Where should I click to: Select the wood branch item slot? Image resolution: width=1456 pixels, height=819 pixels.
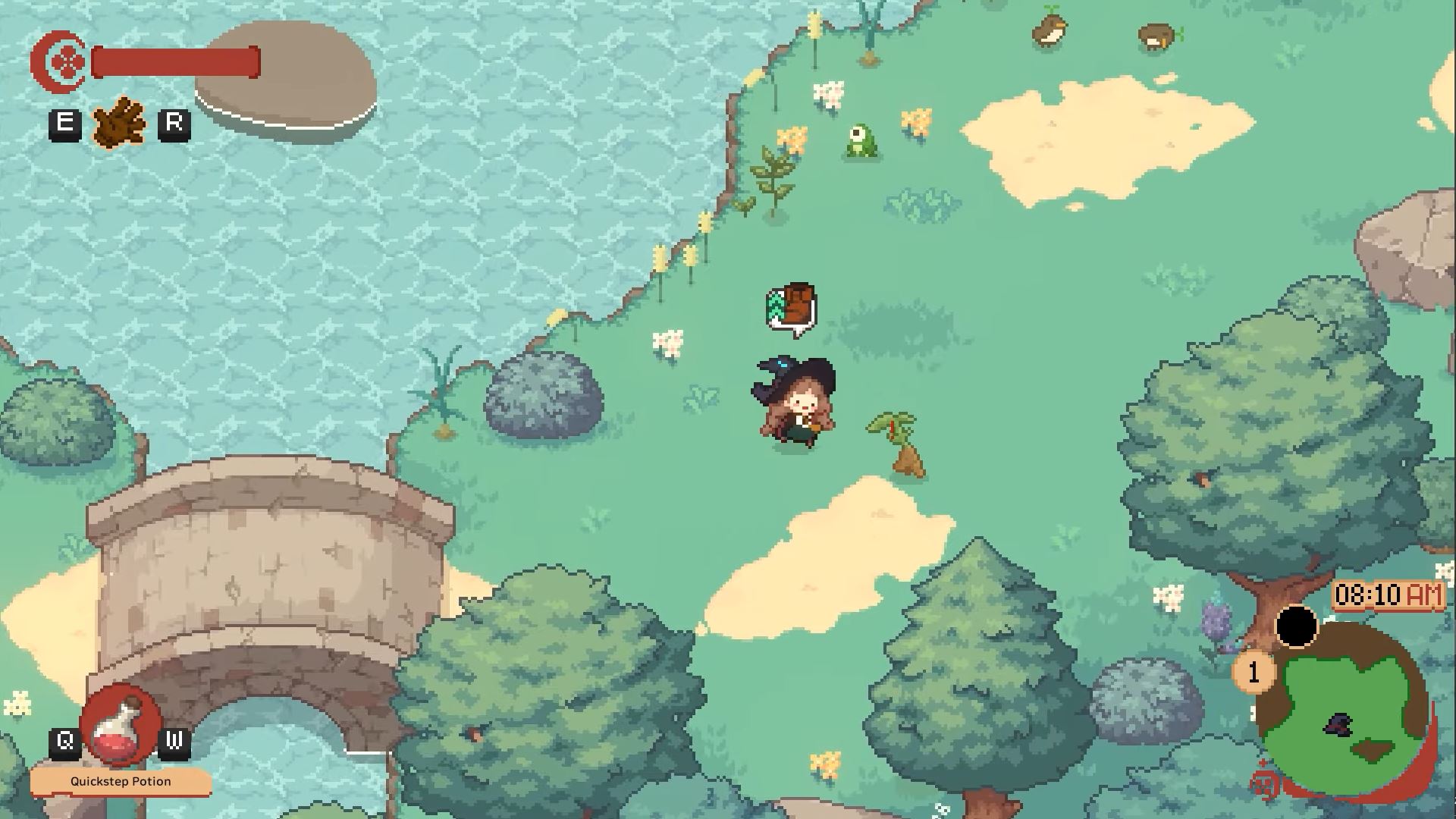point(120,123)
